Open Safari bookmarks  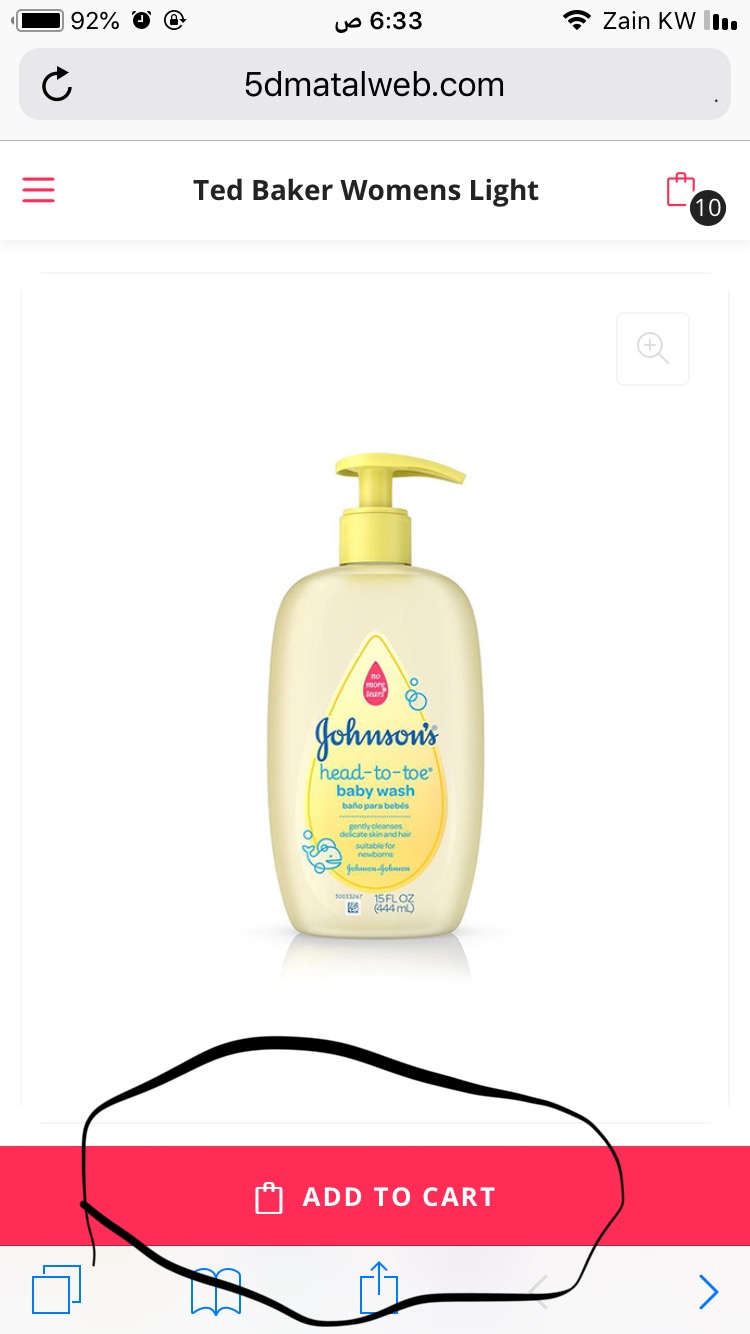pyautogui.click(x=216, y=1291)
